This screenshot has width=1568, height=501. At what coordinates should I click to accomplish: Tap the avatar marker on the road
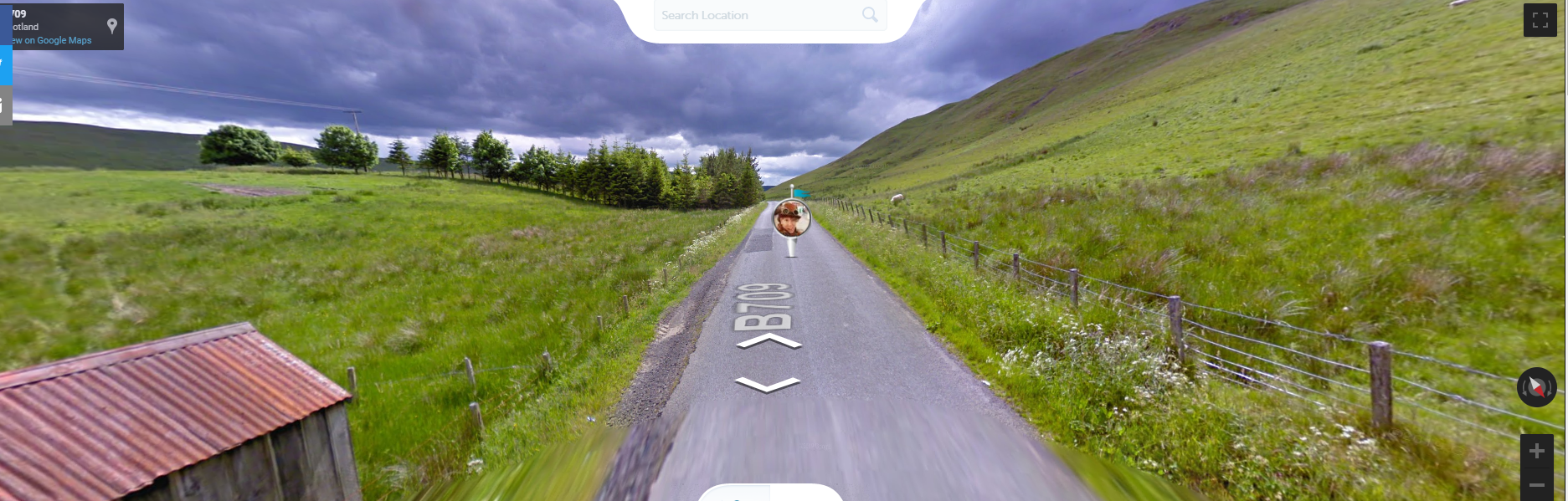coord(791,218)
